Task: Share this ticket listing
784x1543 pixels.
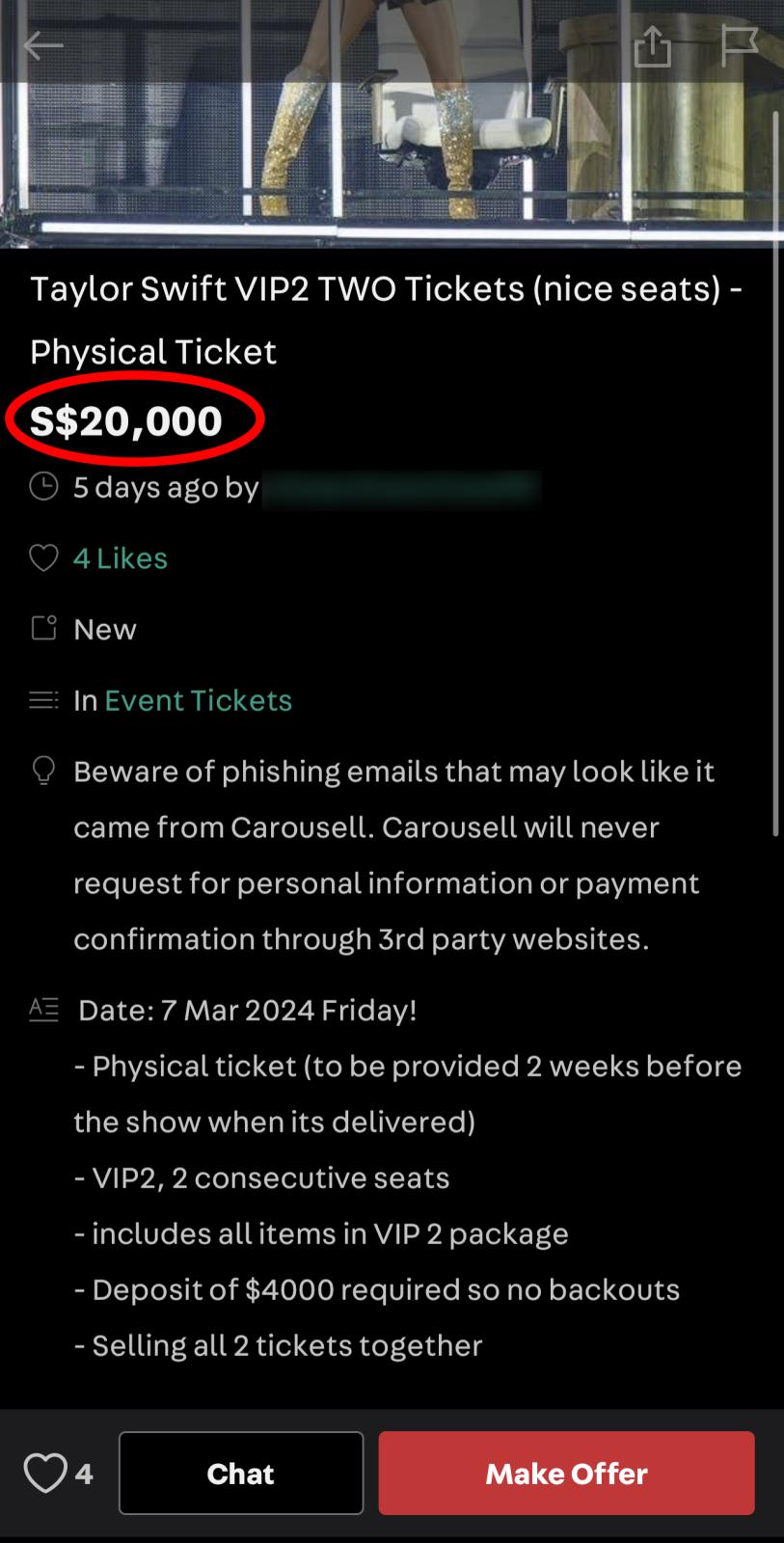Action: click(653, 45)
